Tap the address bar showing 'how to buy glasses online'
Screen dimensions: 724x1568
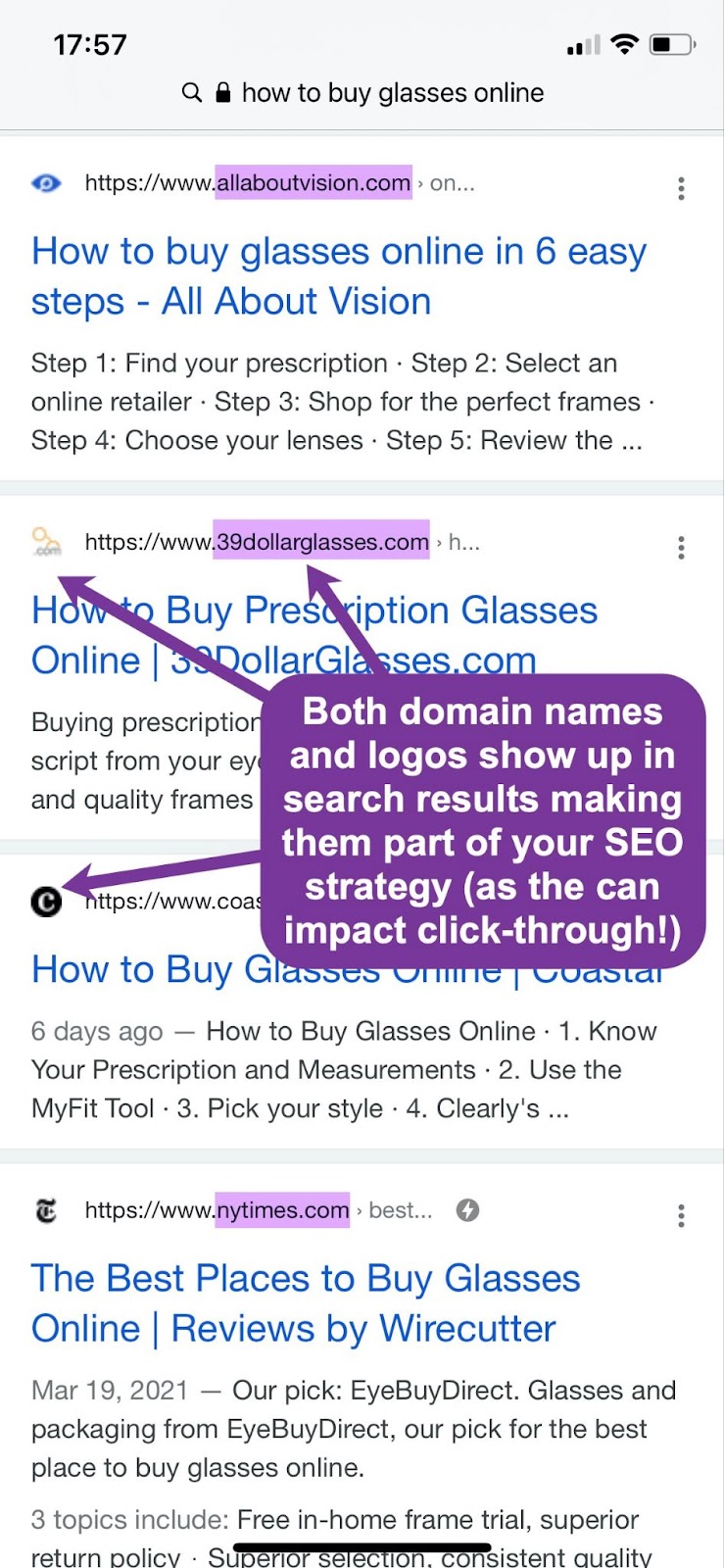pos(362,93)
